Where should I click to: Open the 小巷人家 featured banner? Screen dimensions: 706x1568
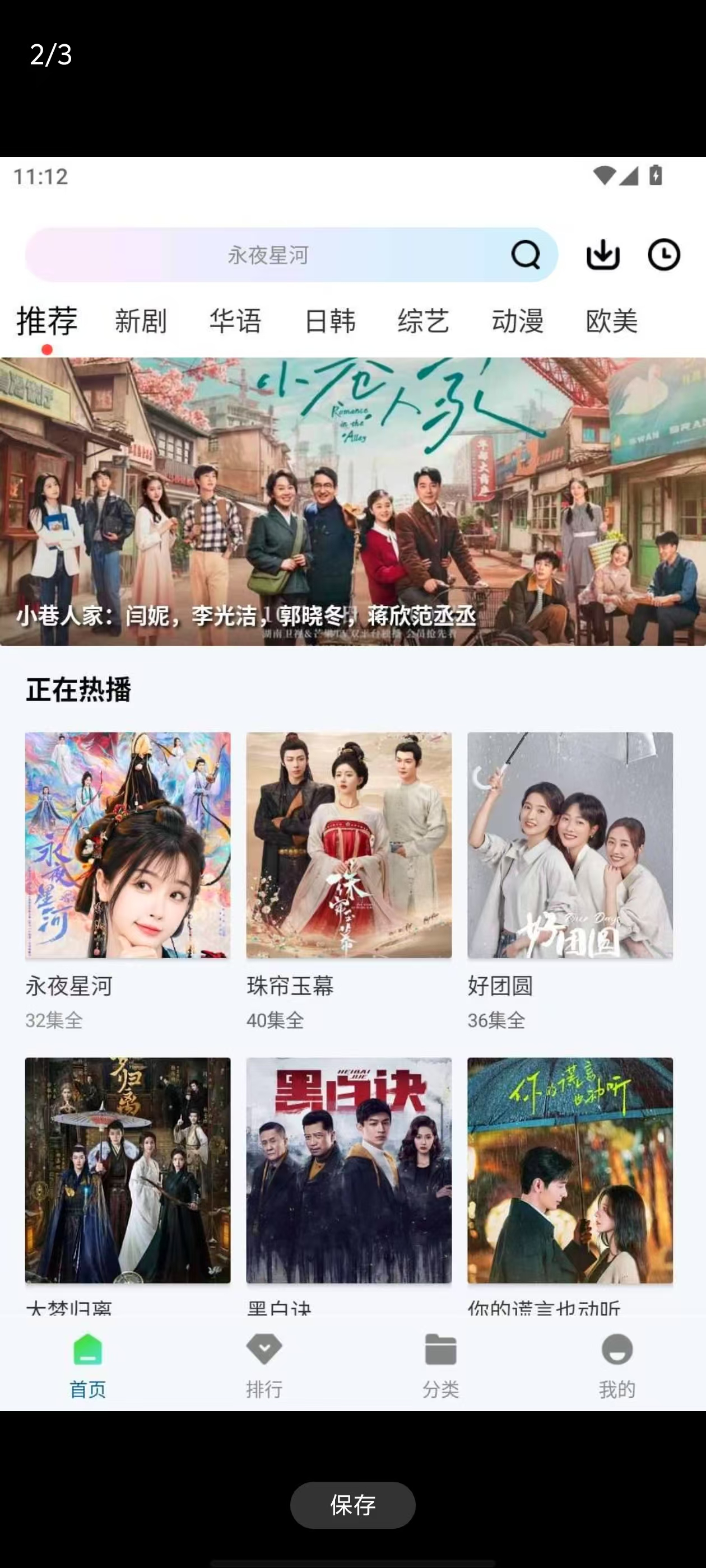[x=352, y=501]
